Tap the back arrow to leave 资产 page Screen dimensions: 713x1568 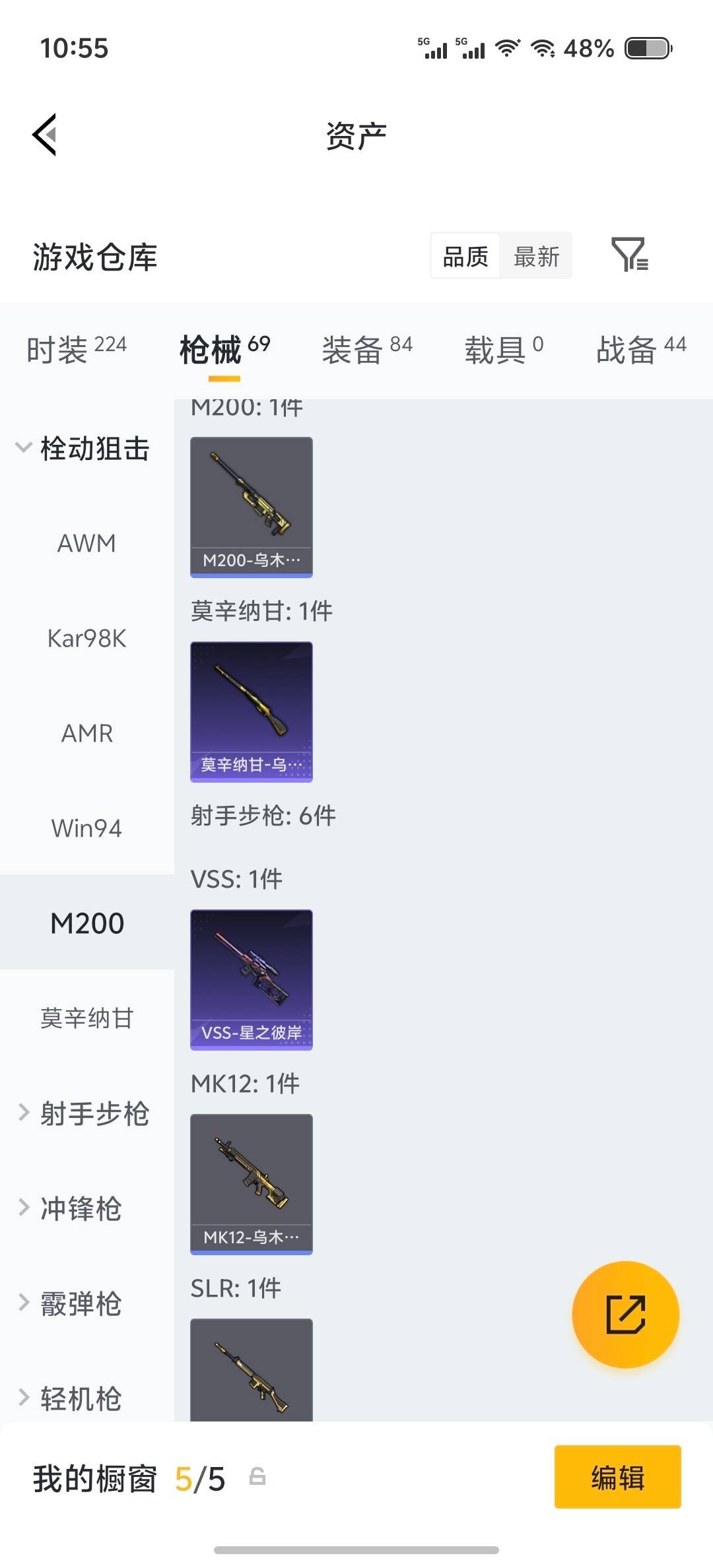coord(44,135)
